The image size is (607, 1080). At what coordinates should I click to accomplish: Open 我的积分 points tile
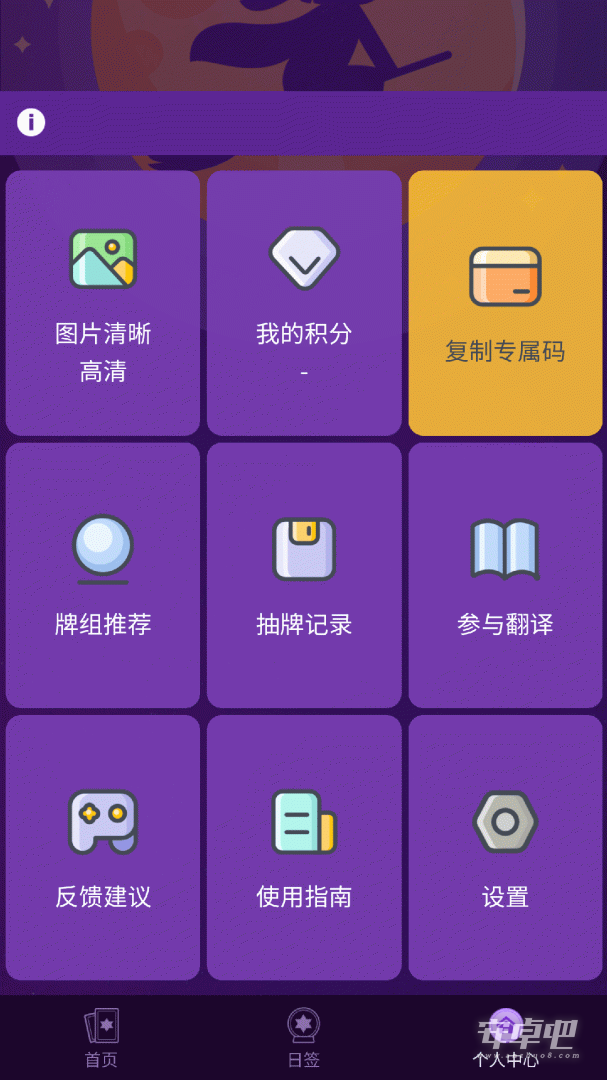tap(304, 303)
